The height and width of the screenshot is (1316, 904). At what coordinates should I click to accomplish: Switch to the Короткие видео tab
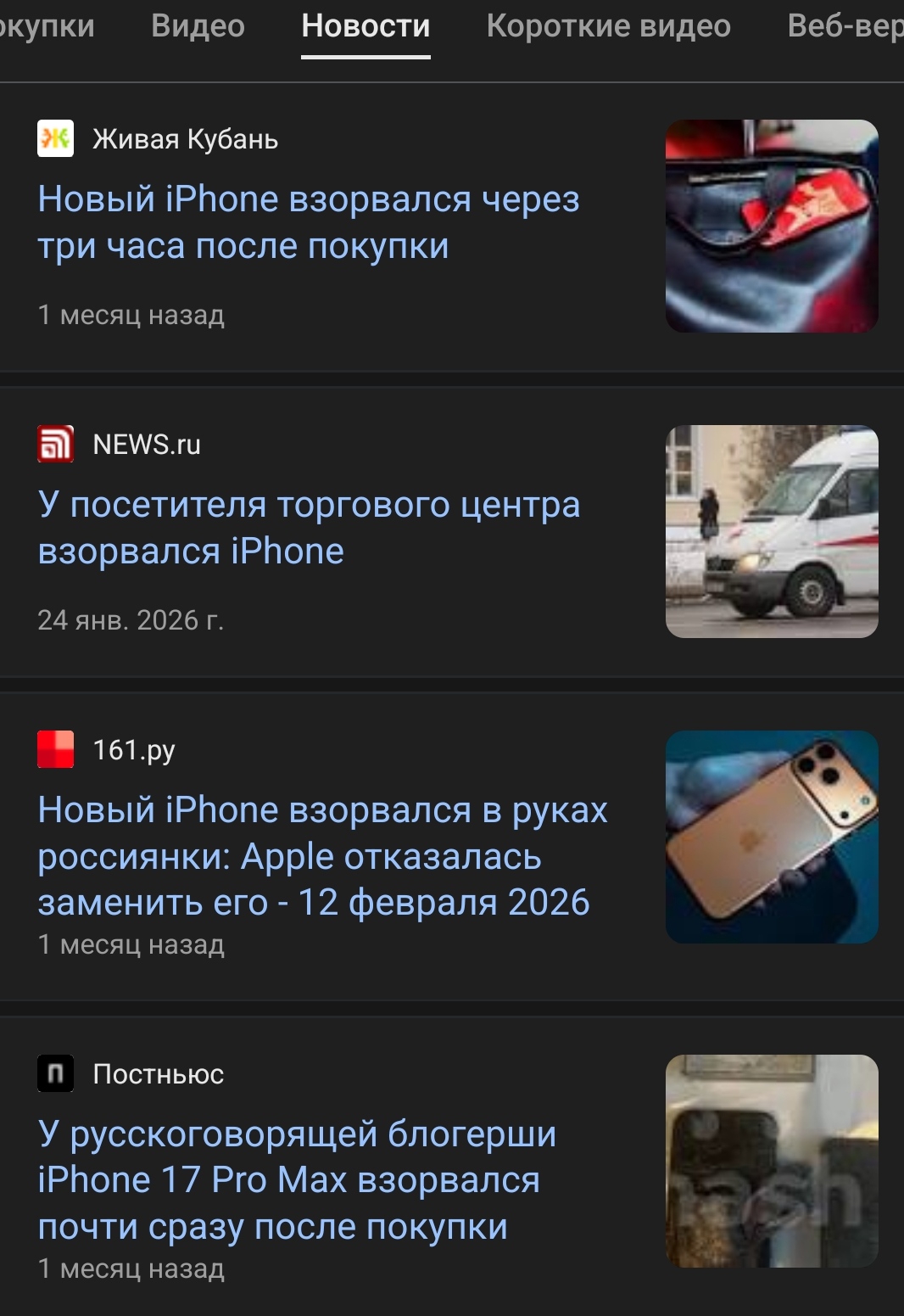click(x=608, y=26)
